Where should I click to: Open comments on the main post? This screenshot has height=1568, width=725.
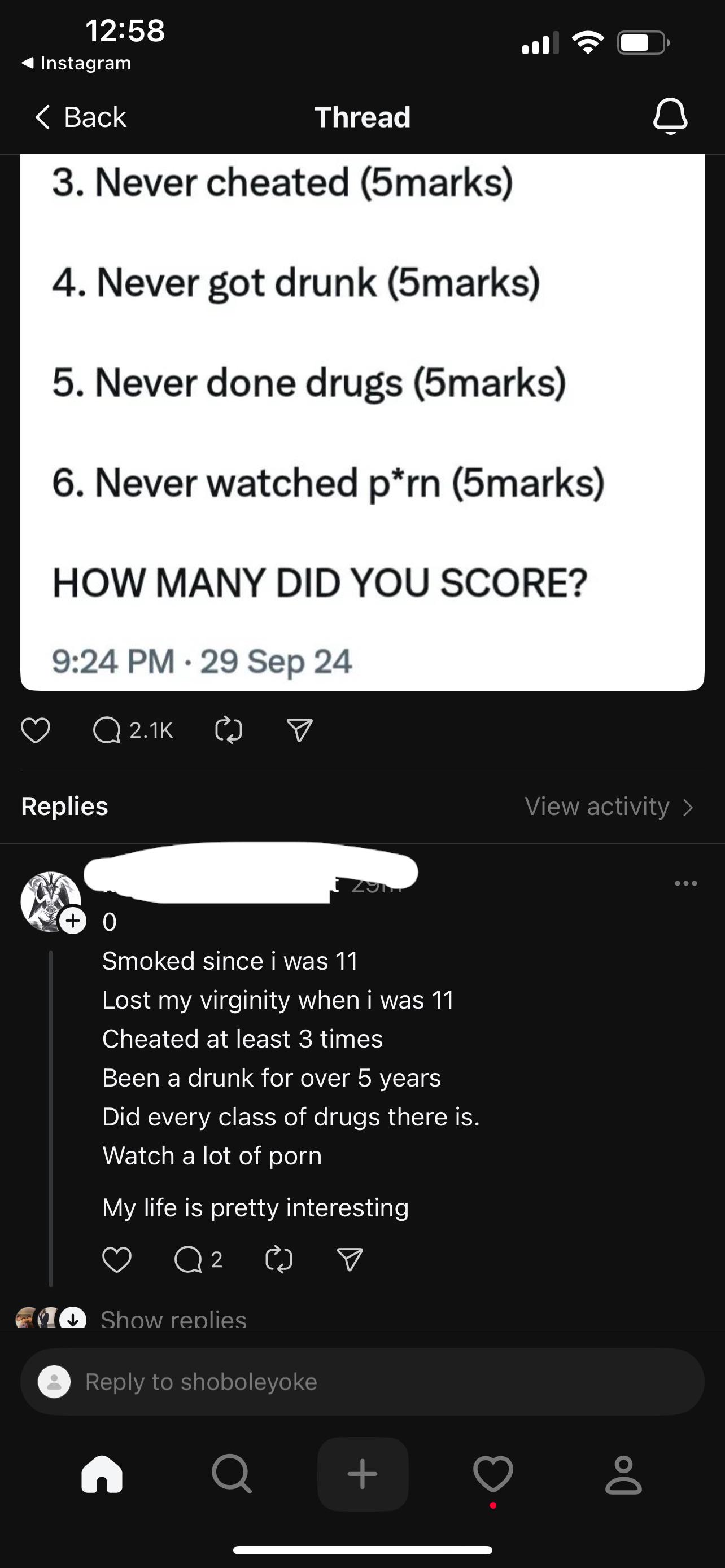[x=107, y=730]
